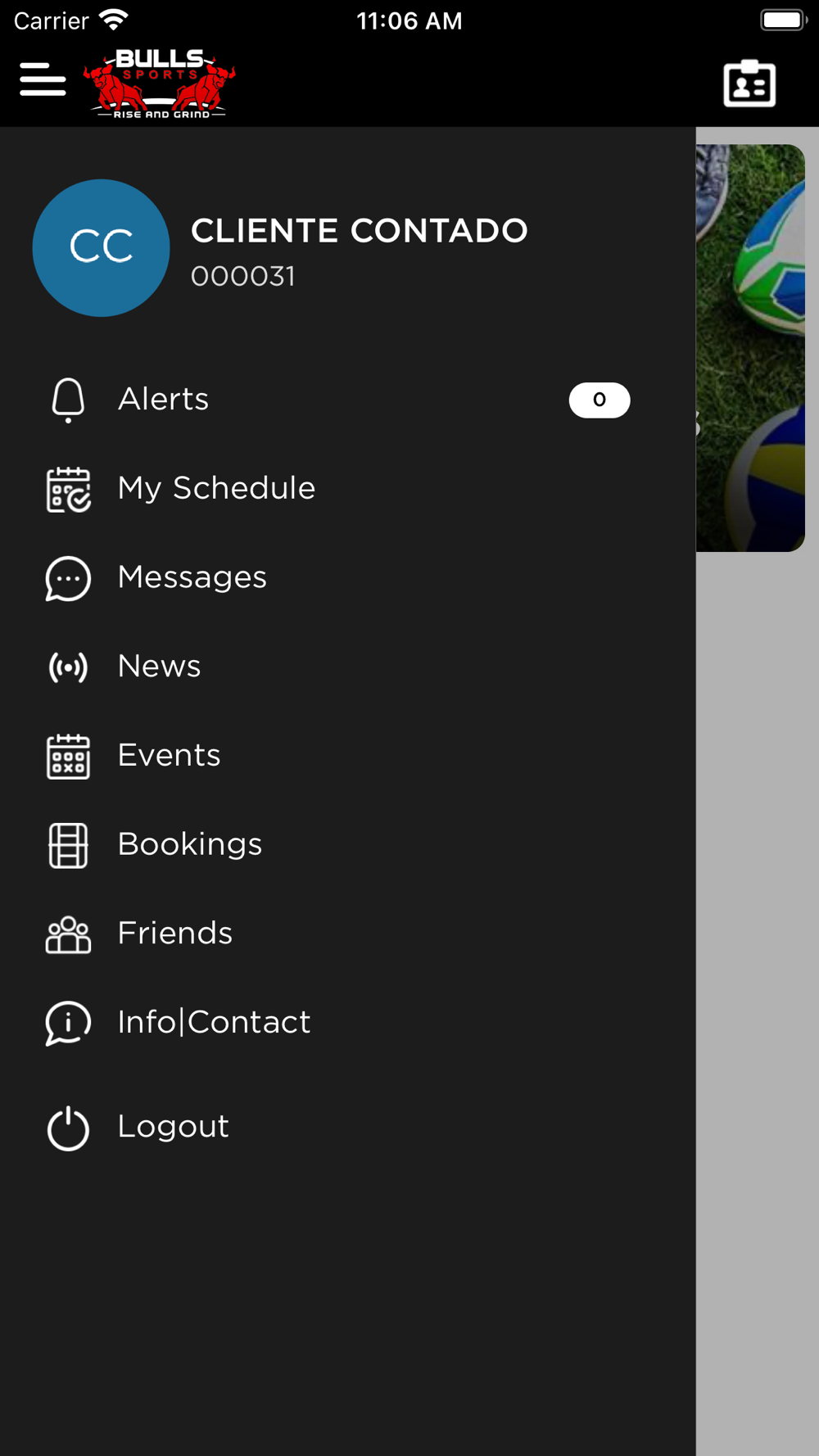Log out of the account
819x1456 pixels.
pos(337,1128)
